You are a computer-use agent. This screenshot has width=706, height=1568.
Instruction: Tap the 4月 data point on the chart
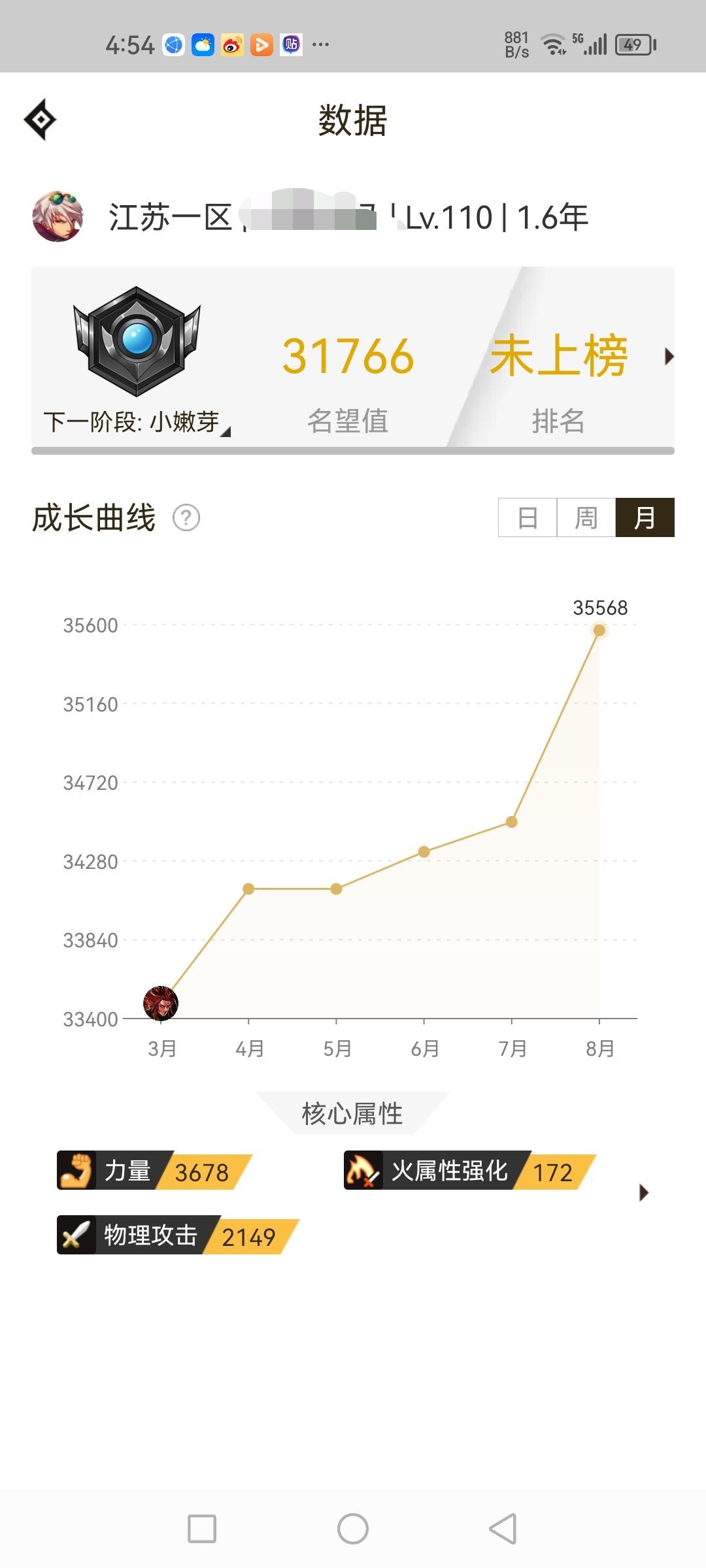tap(248, 889)
